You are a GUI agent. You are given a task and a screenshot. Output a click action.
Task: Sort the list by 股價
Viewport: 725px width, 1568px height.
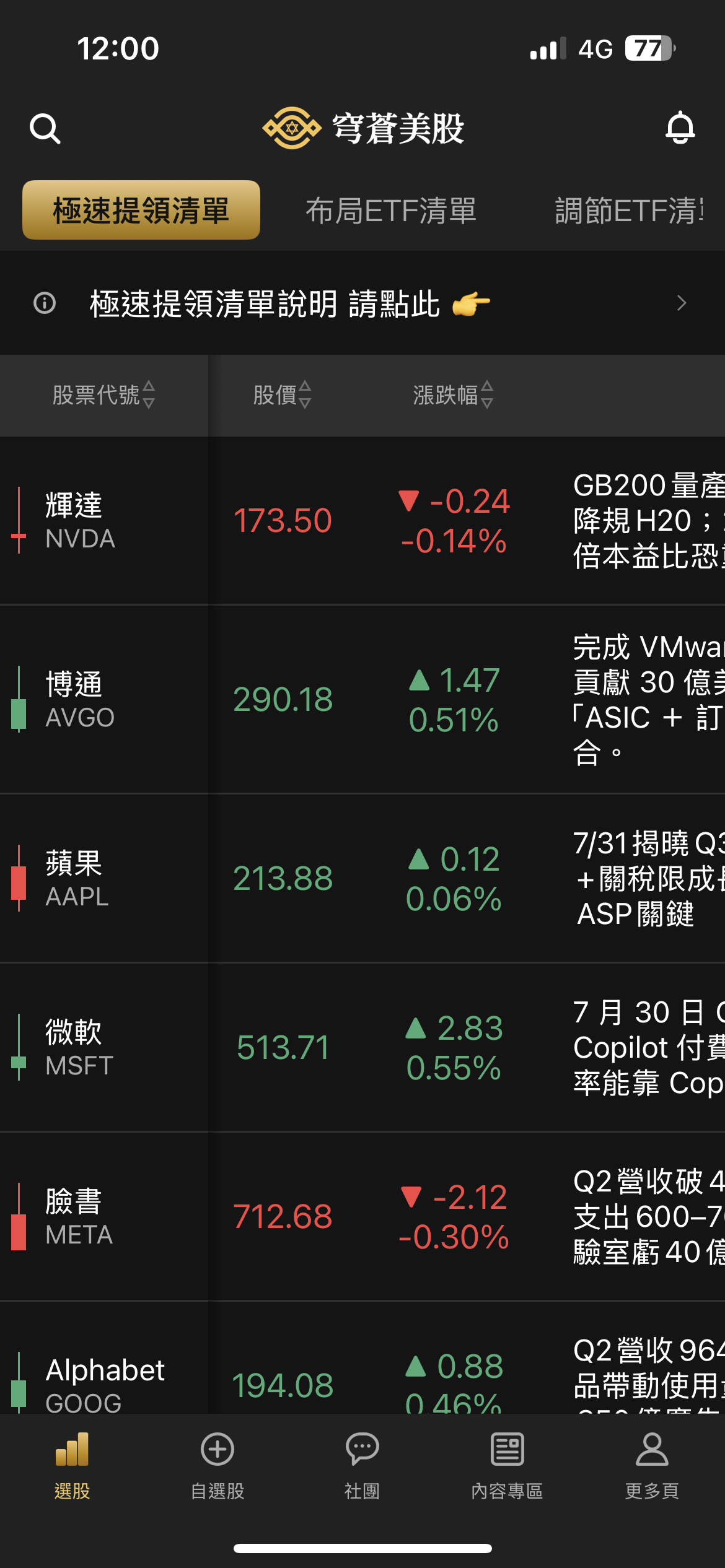coord(282,394)
